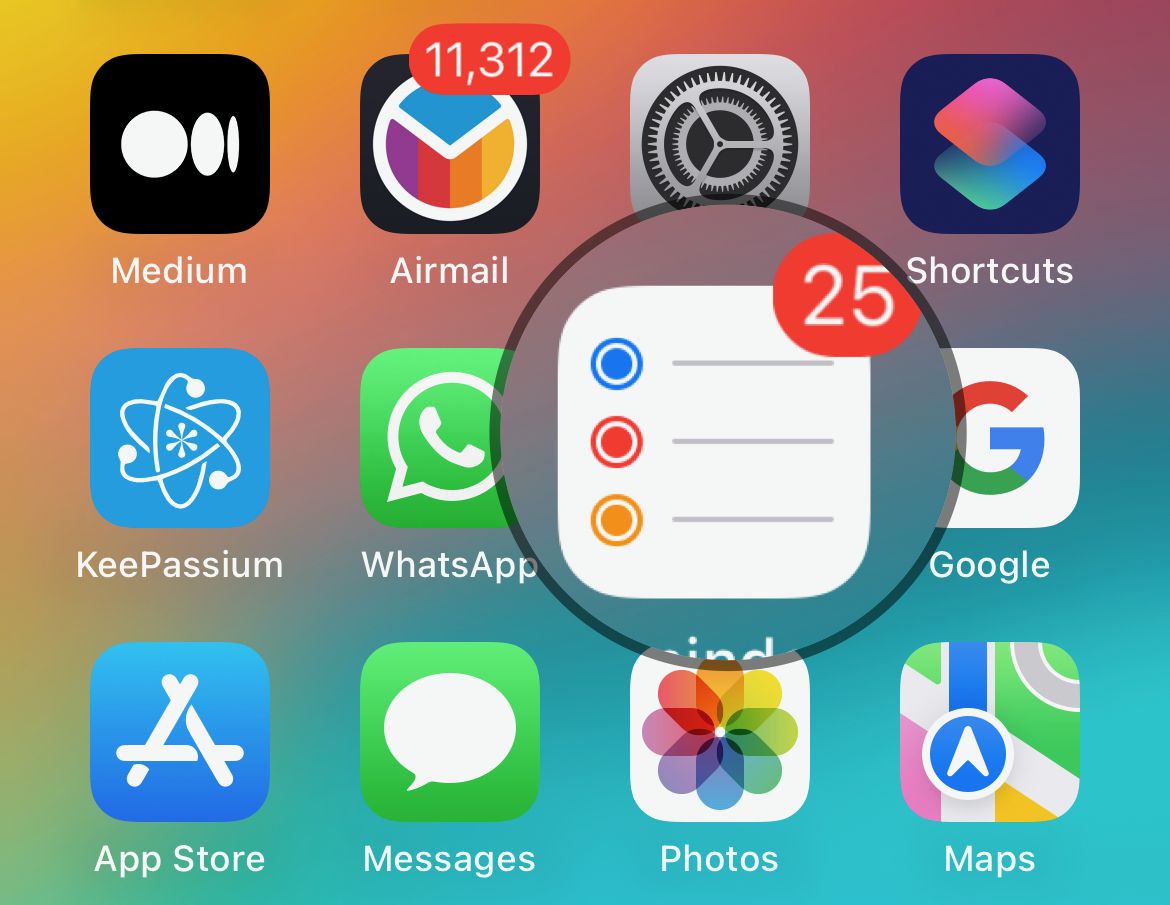Open the App Store

click(x=180, y=731)
